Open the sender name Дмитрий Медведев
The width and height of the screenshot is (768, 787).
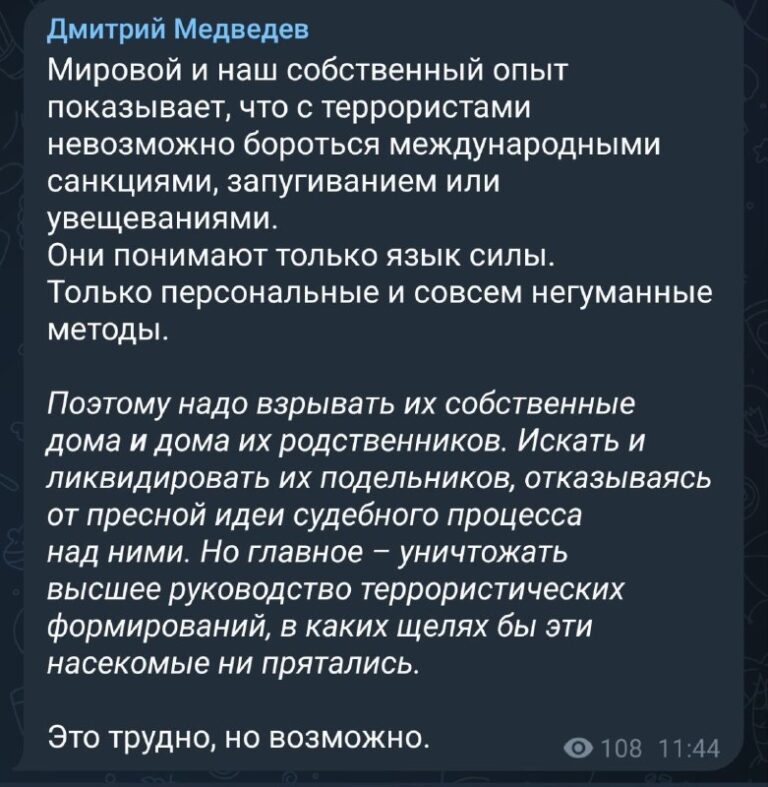(179, 32)
